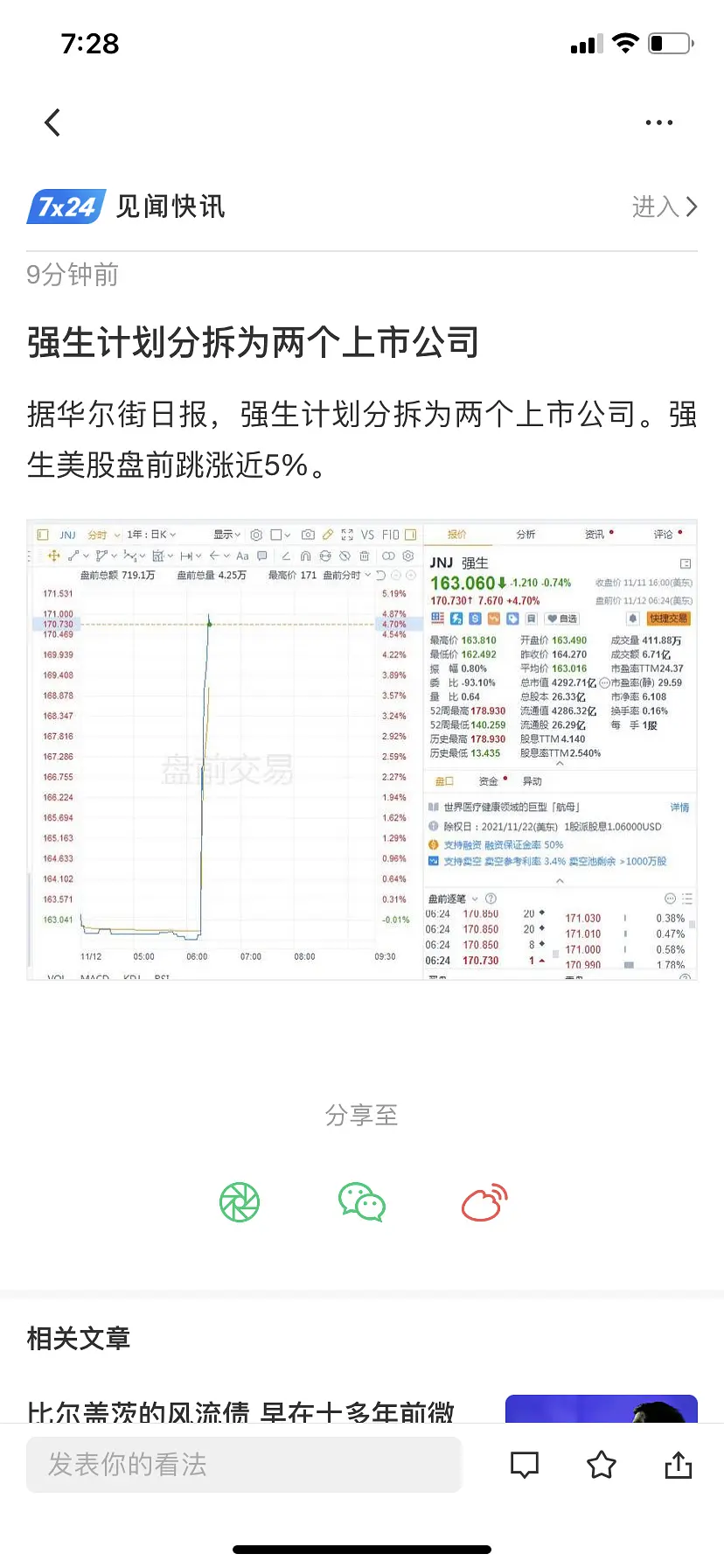Enter the 7x24 见闻快讯 section
The width and height of the screenshot is (724, 1568).
[x=664, y=207]
